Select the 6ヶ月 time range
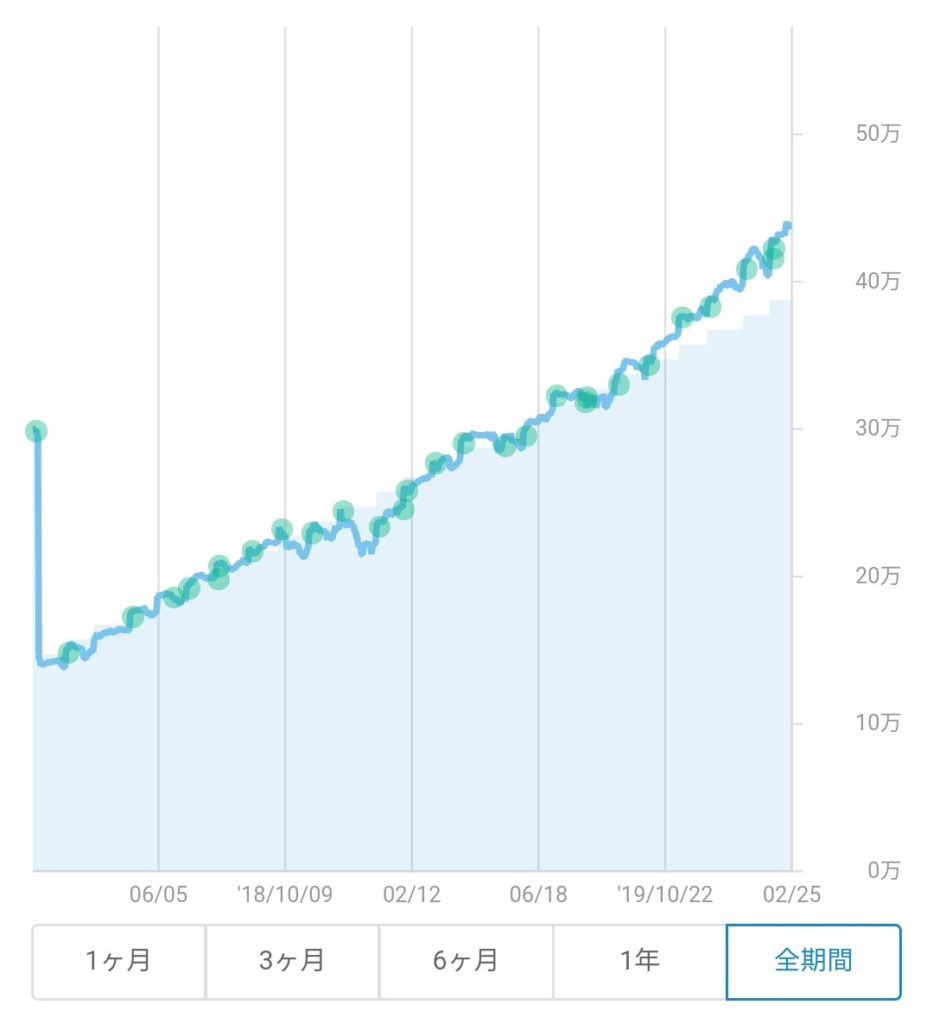This screenshot has width=933, height=1024. [x=465, y=960]
